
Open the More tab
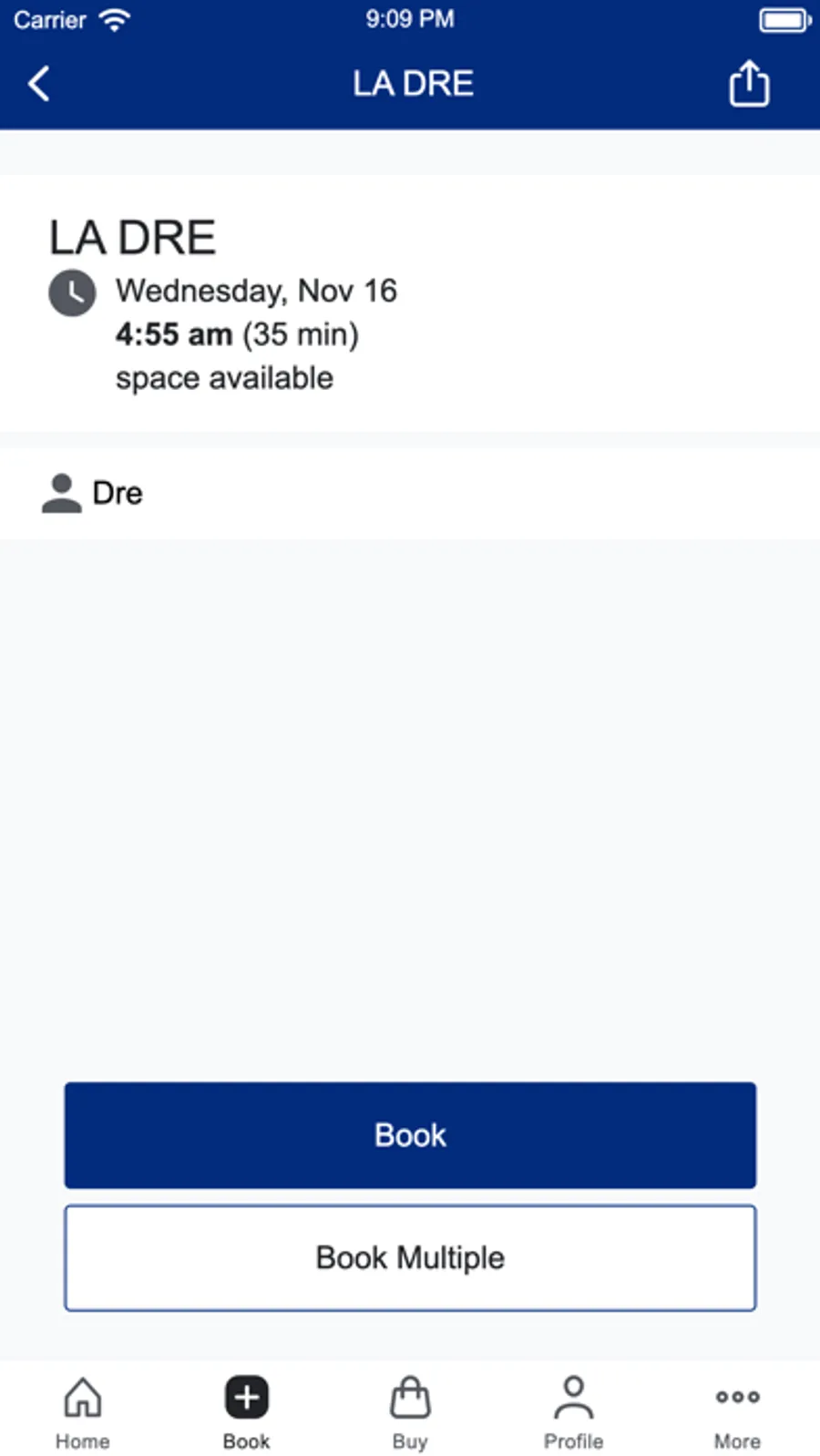click(737, 1413)
